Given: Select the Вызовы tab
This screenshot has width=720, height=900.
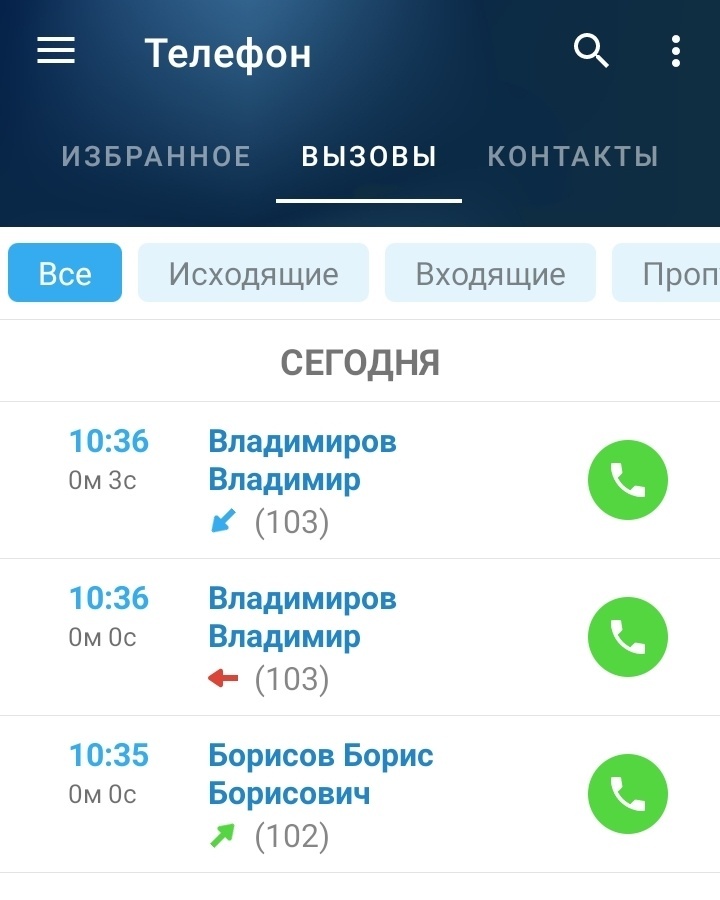Looking at the screenshot, I should 369,157.
